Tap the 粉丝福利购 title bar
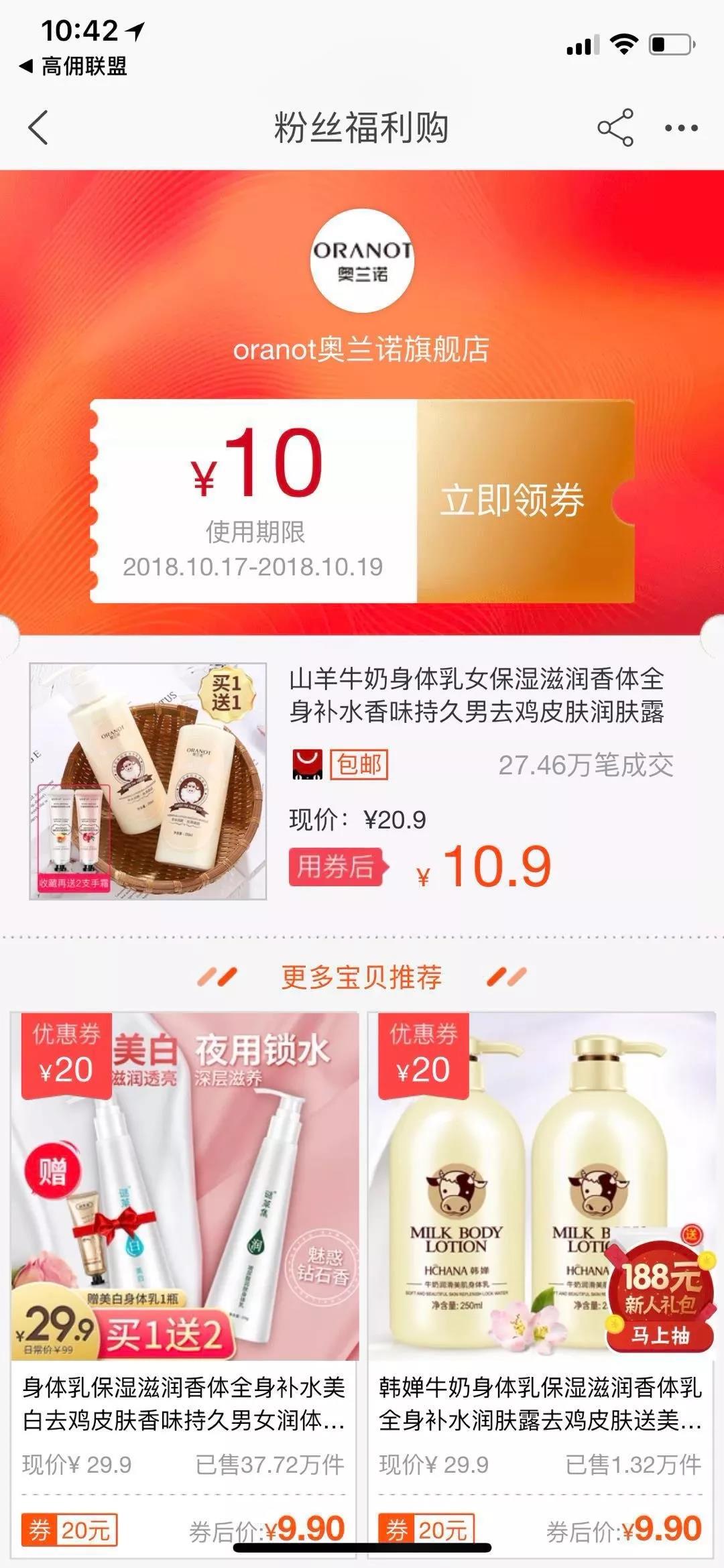Viewport: 724px width, 1568px height. pos(362,127)
